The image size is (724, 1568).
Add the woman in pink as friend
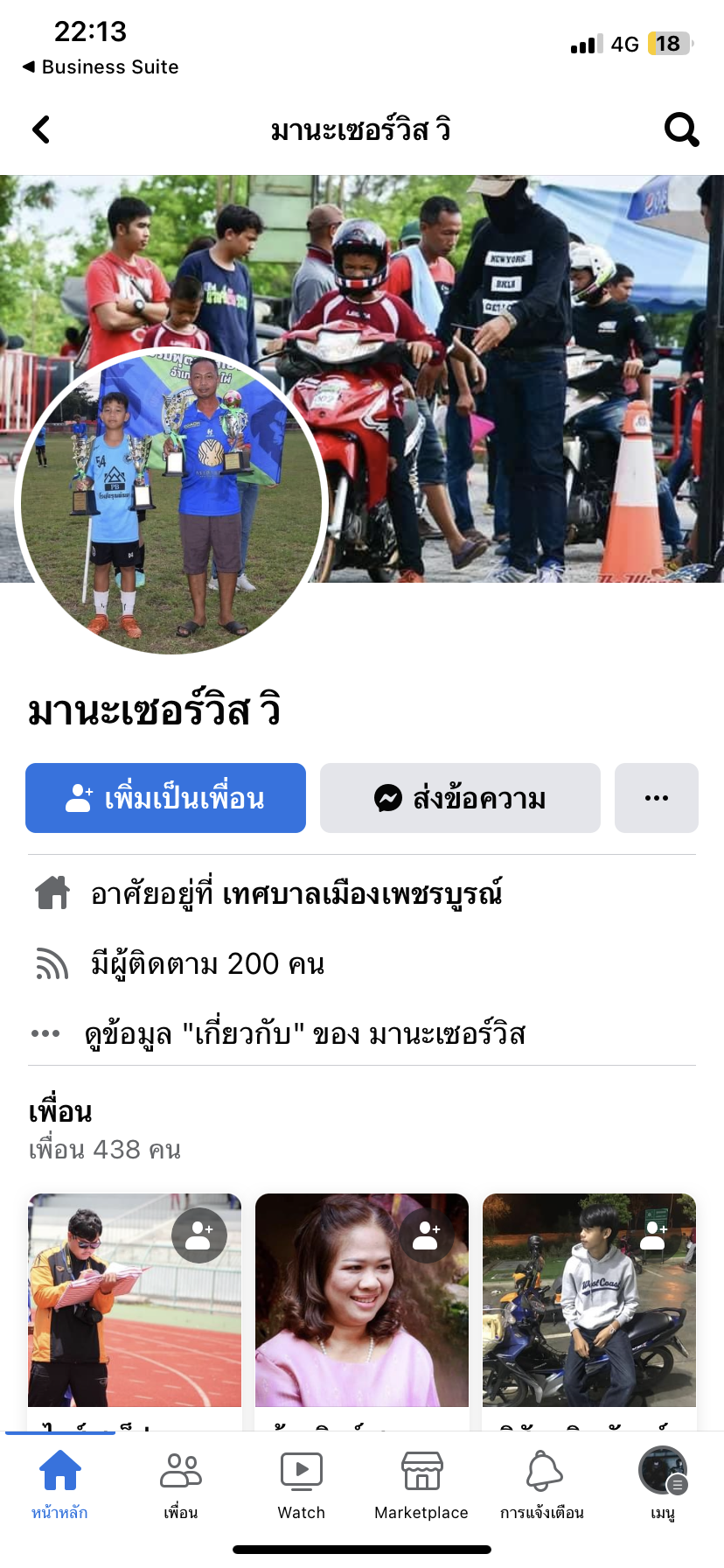pyautogui.click(x=427, y=1235)
